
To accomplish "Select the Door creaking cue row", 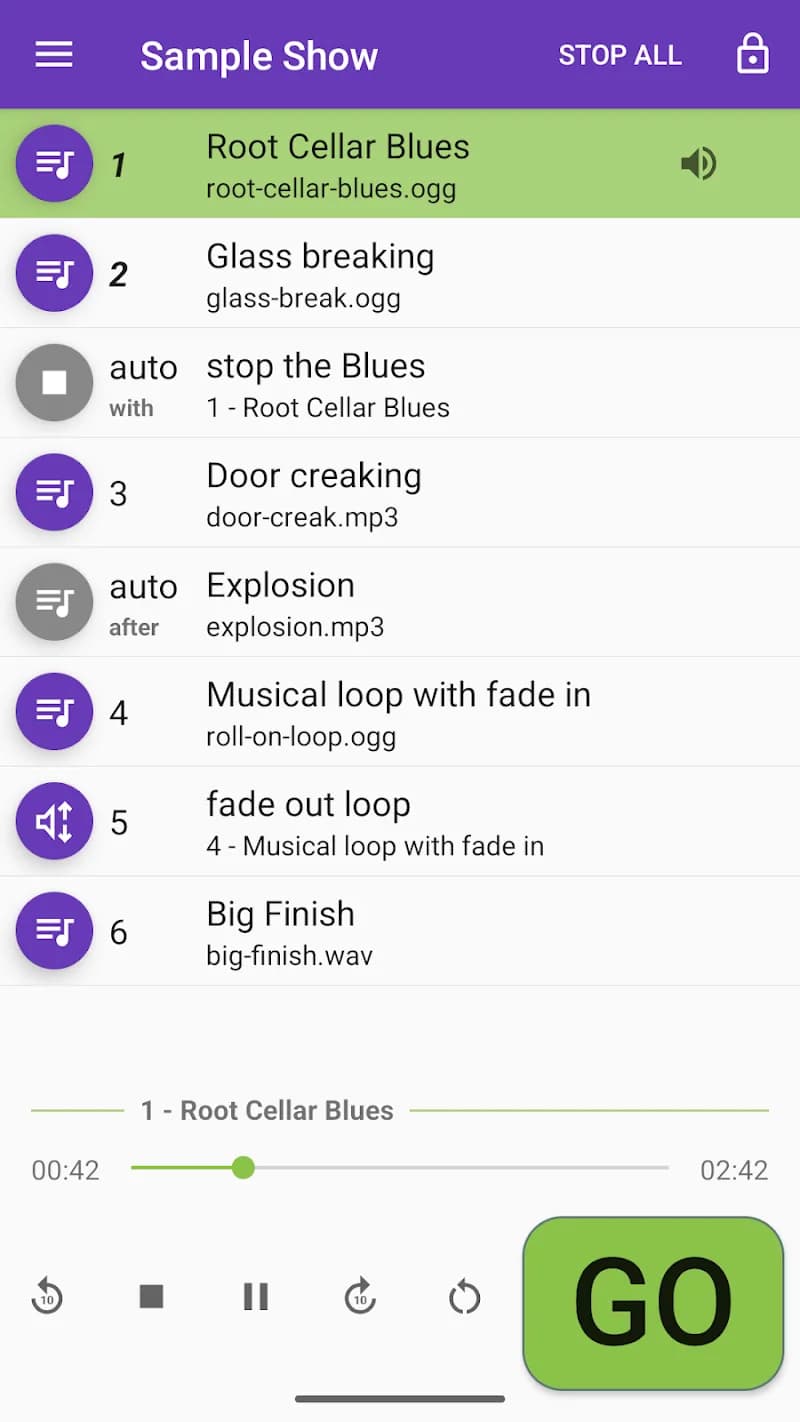I will (400, 492).
